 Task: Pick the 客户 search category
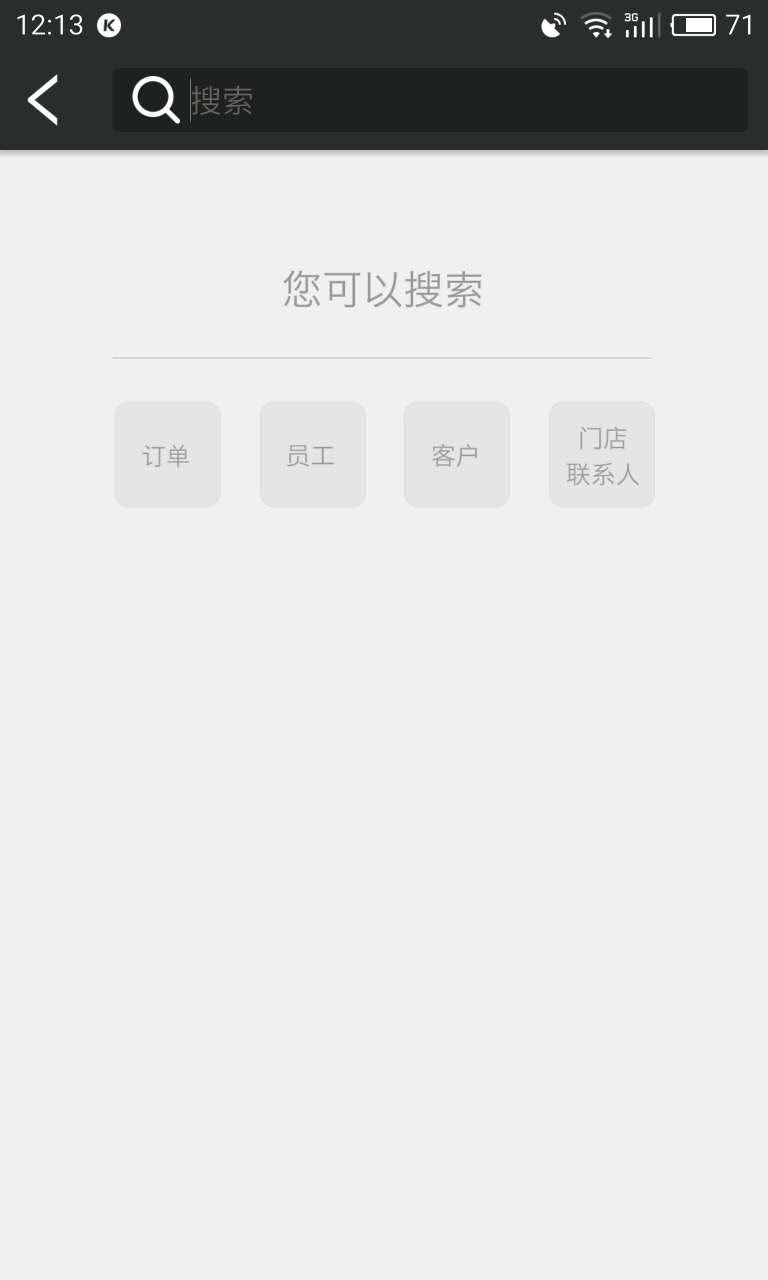456,455
